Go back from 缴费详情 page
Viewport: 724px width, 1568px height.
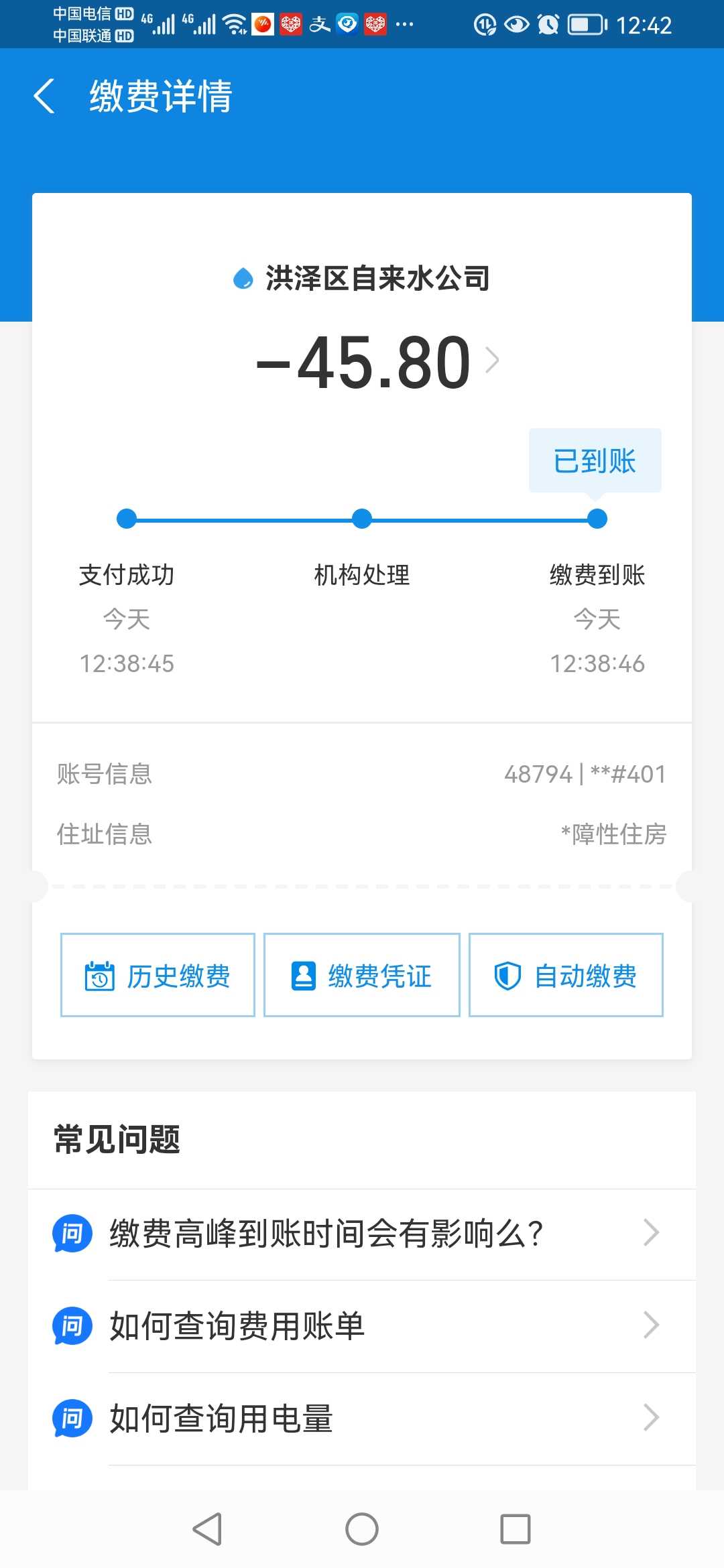tap(44, 96)
